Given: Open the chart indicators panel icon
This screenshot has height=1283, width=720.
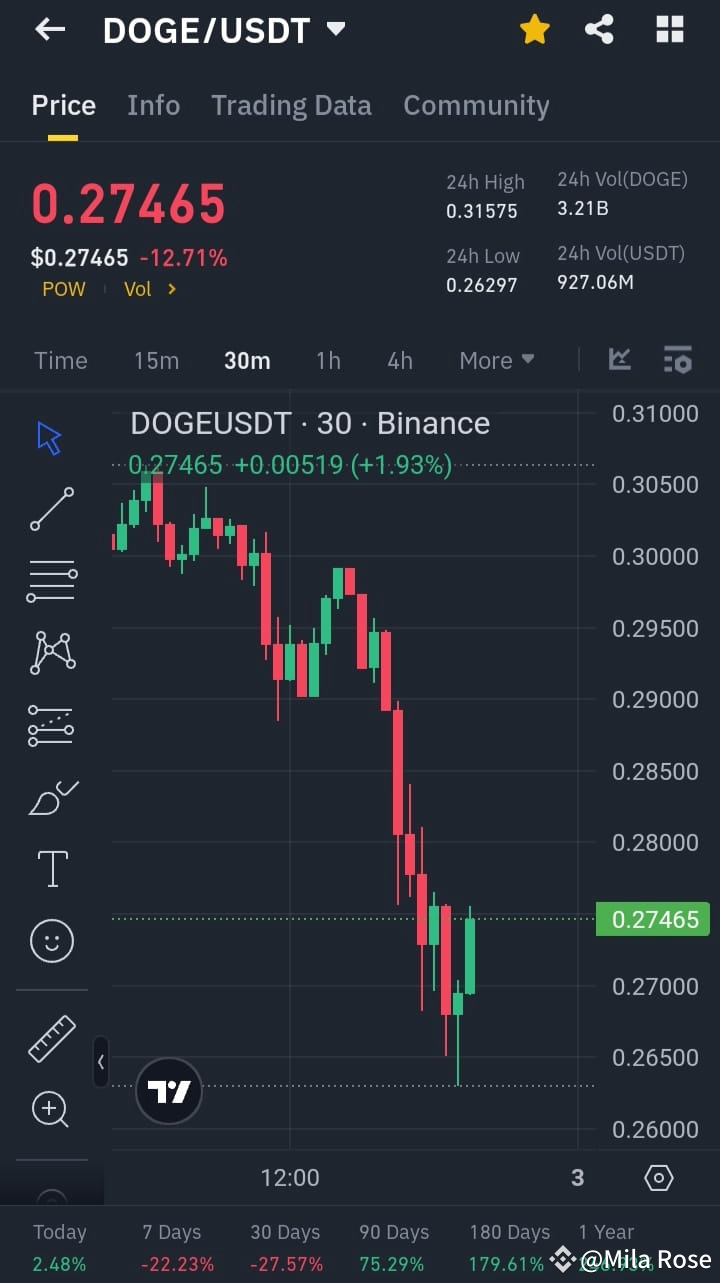Looking at the screenshot, I should tap(677, 360).
